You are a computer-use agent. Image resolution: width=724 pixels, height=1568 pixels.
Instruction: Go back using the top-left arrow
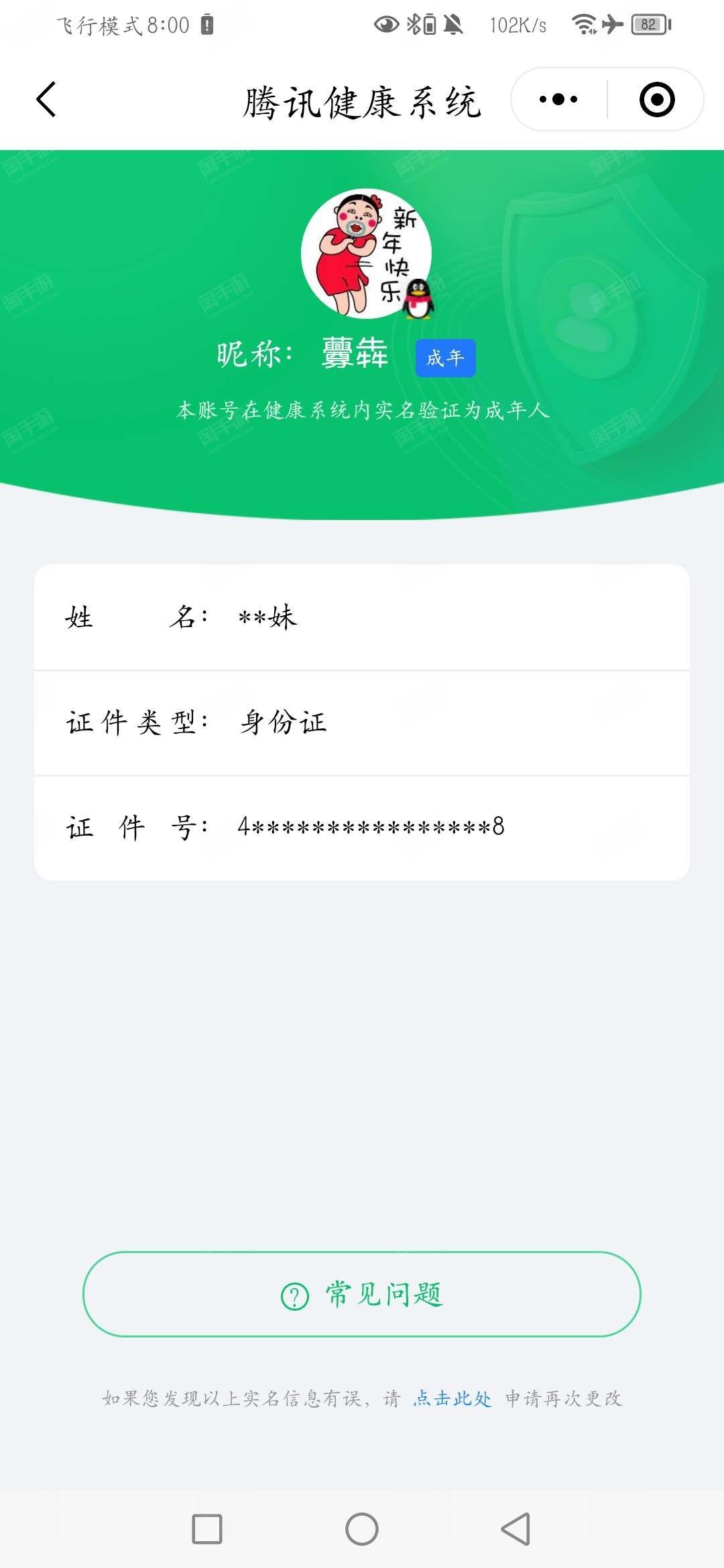(x=46, y=100)
